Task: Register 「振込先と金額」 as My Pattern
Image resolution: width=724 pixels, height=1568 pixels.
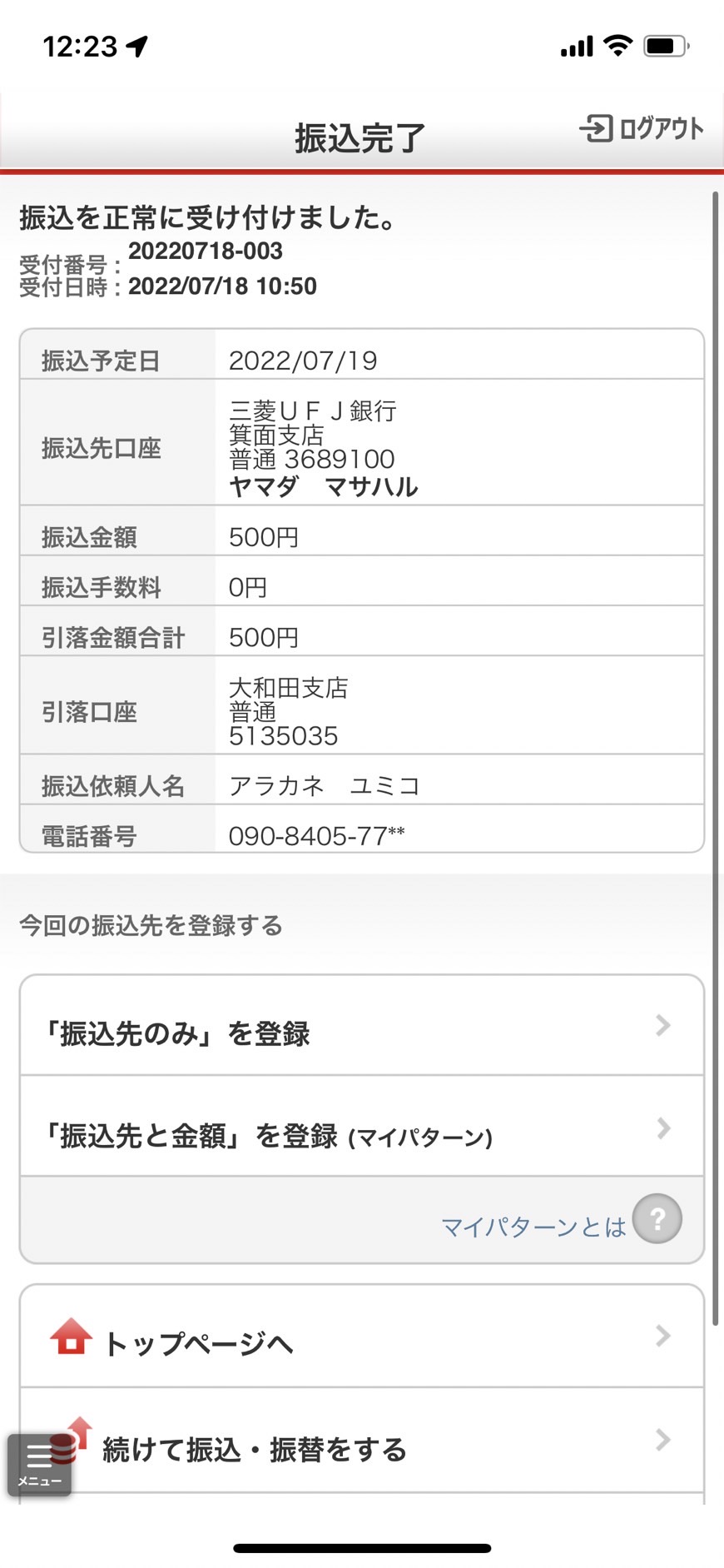Action: coord(362,1127)
